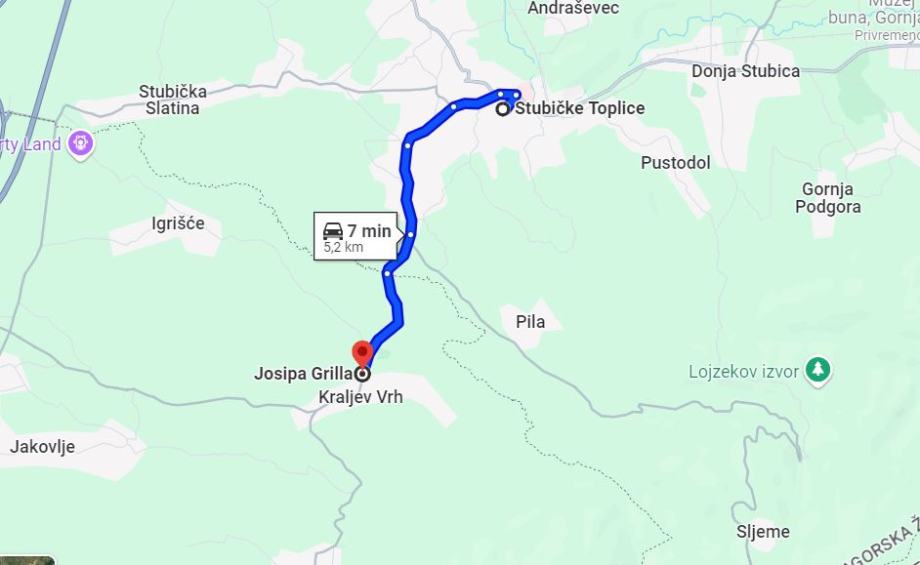The width and height of the screenshot is (920, 565).
Task: Tap the Stubičke Toplice starting point marker
Action: click(x=503, y=109)
